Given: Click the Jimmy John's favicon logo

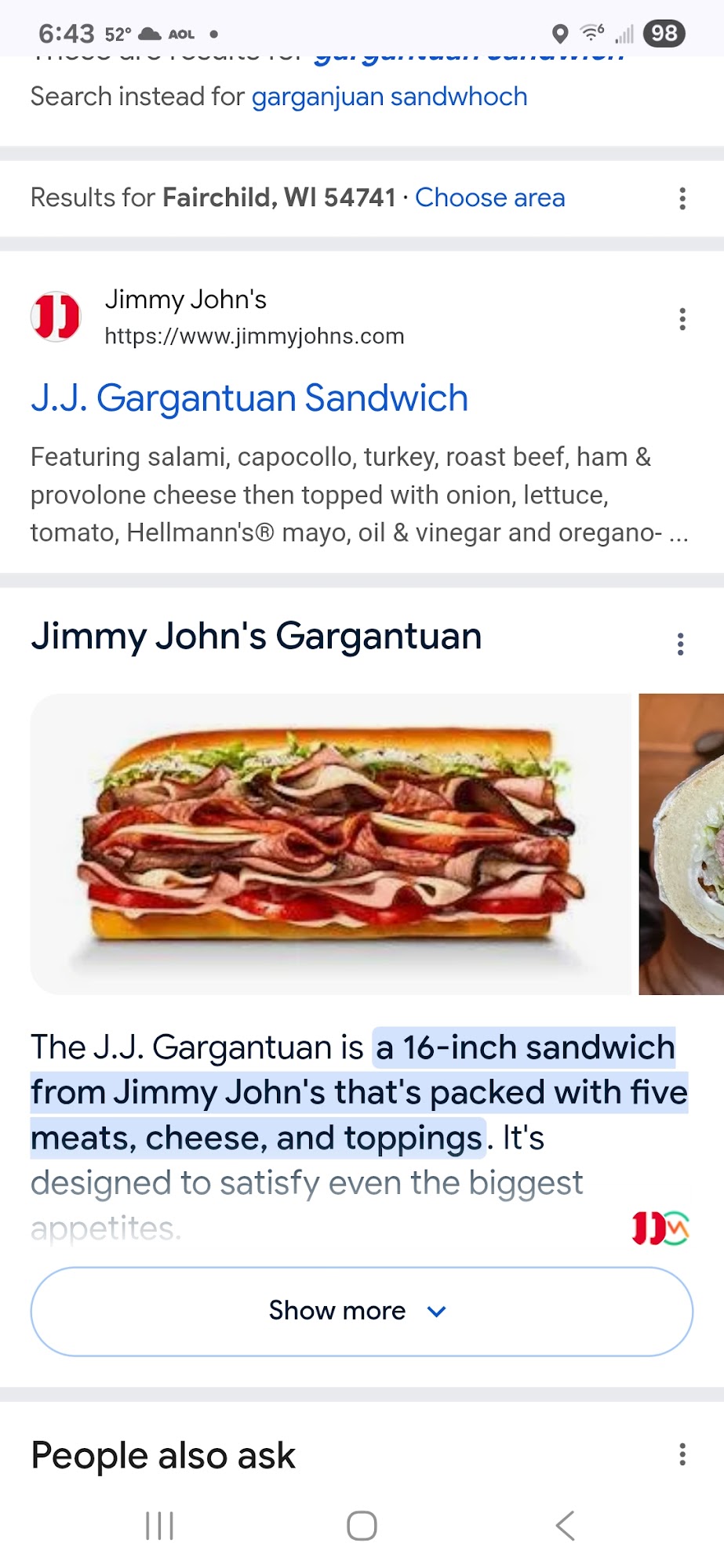Looking at the screenshot, I should [57, 316].
